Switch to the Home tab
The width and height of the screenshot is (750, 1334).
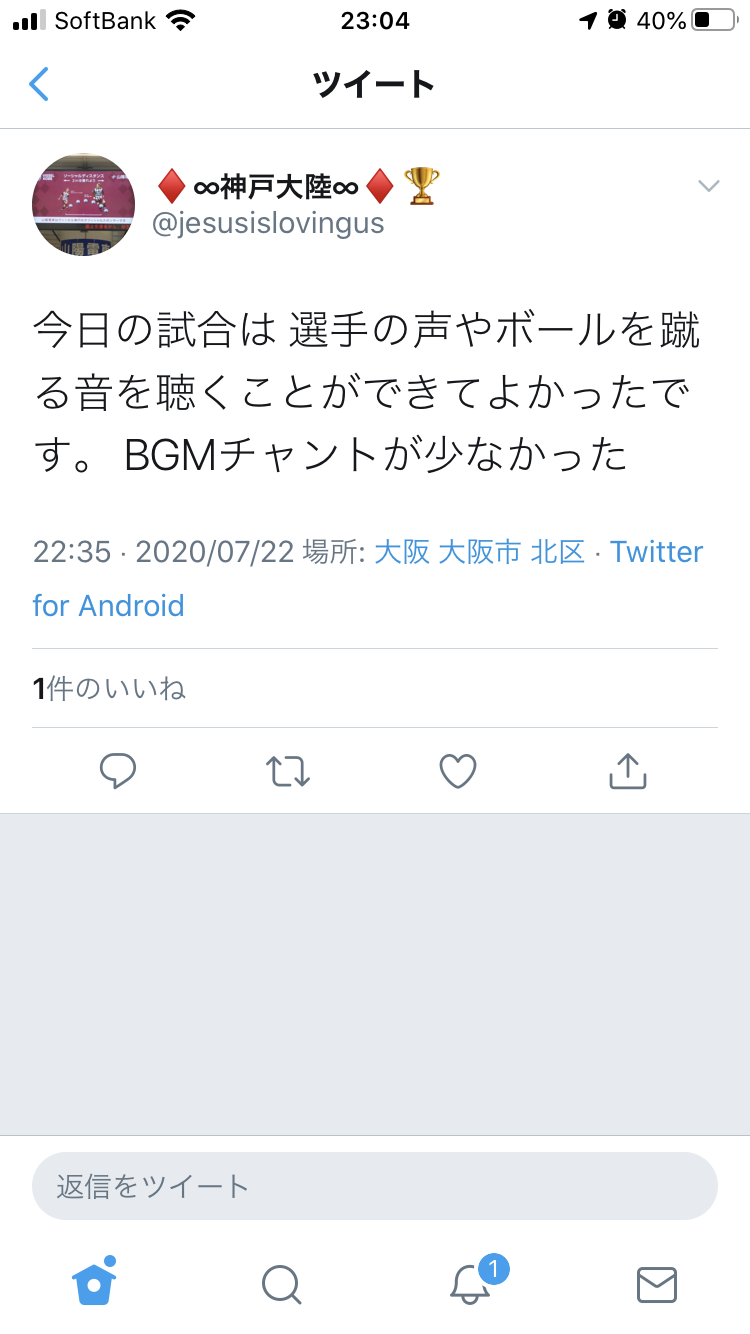94,1282
